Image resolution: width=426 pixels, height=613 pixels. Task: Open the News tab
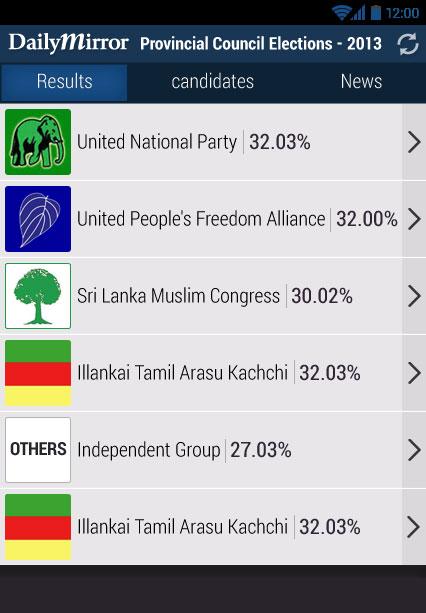361,82
